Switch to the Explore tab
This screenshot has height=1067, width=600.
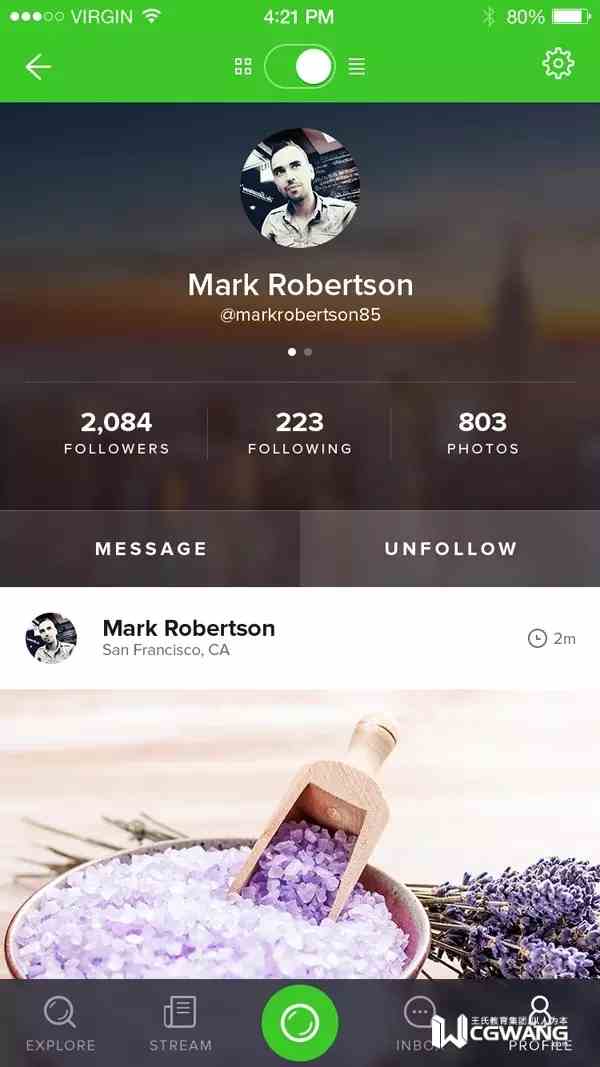(60, 1023)
